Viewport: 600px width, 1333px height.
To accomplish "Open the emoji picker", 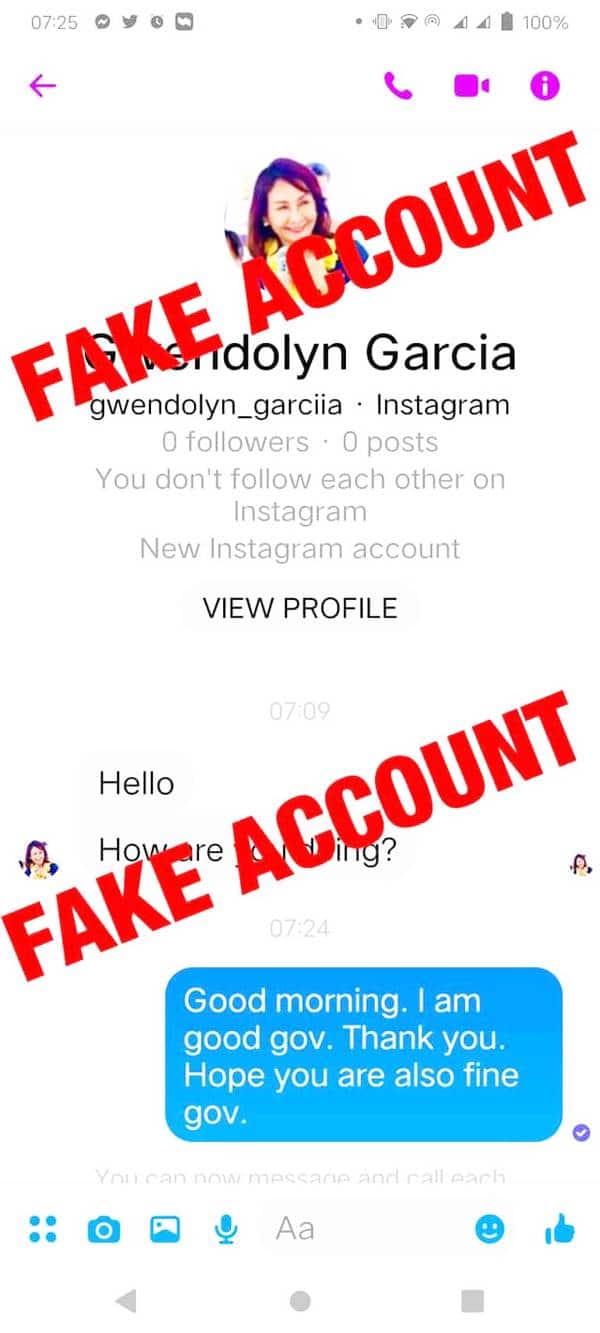I will tap(489, 1228).
